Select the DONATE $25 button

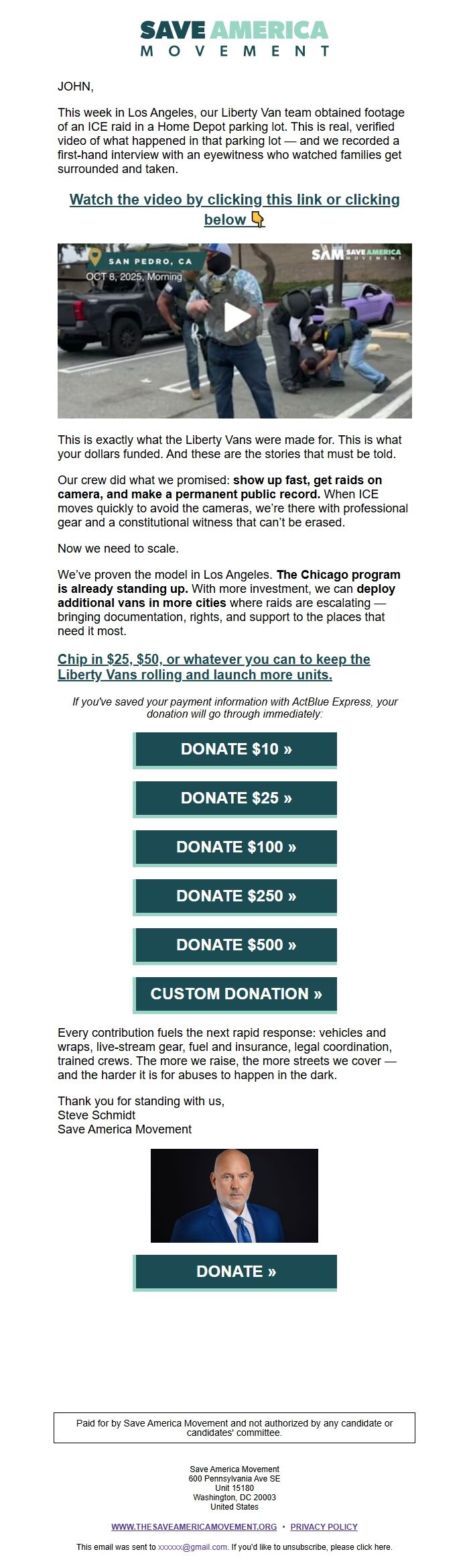[x=236, y=798]
